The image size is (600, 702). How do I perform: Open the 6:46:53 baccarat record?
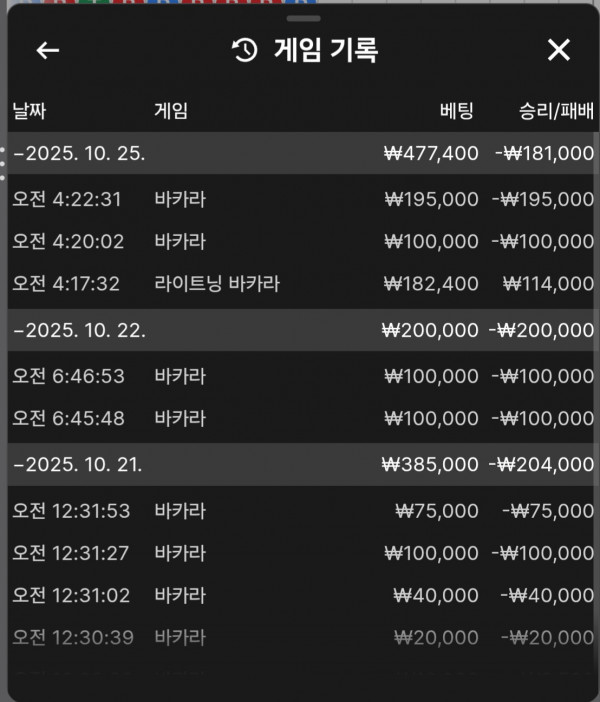click(x=300, y=377)
